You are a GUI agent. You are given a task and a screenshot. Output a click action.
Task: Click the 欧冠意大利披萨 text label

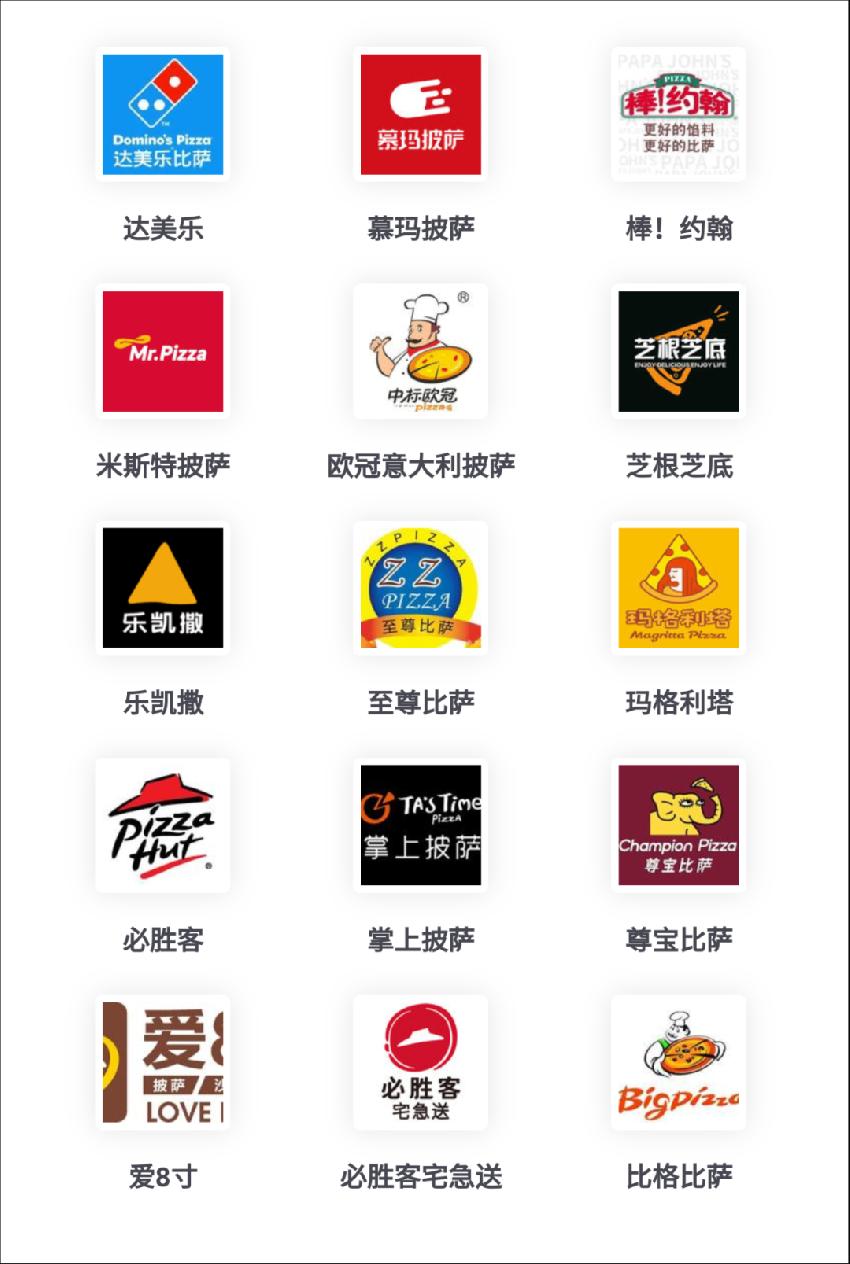pos(419,465)
